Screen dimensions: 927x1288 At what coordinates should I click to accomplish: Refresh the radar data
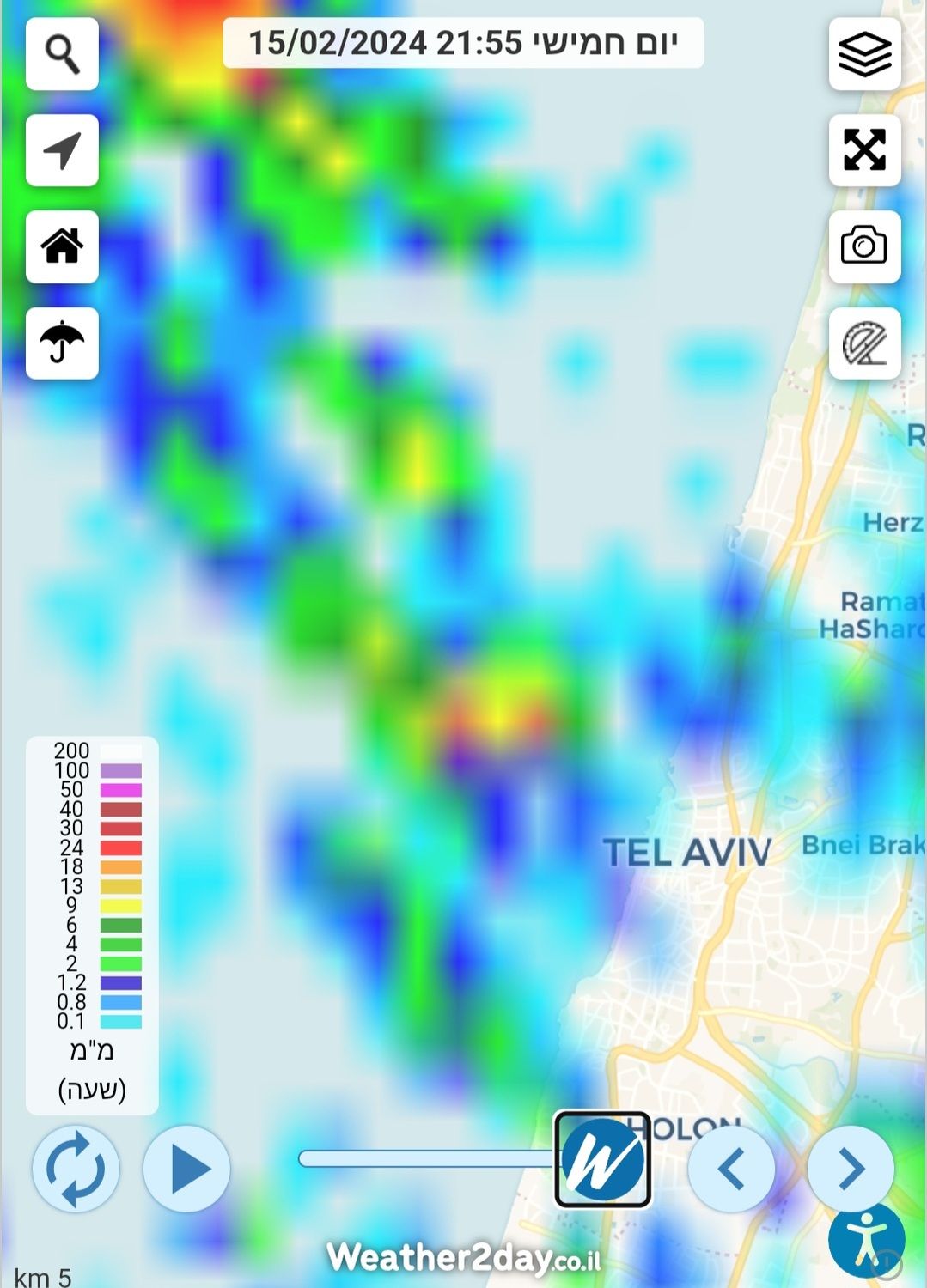[76, 1169]
